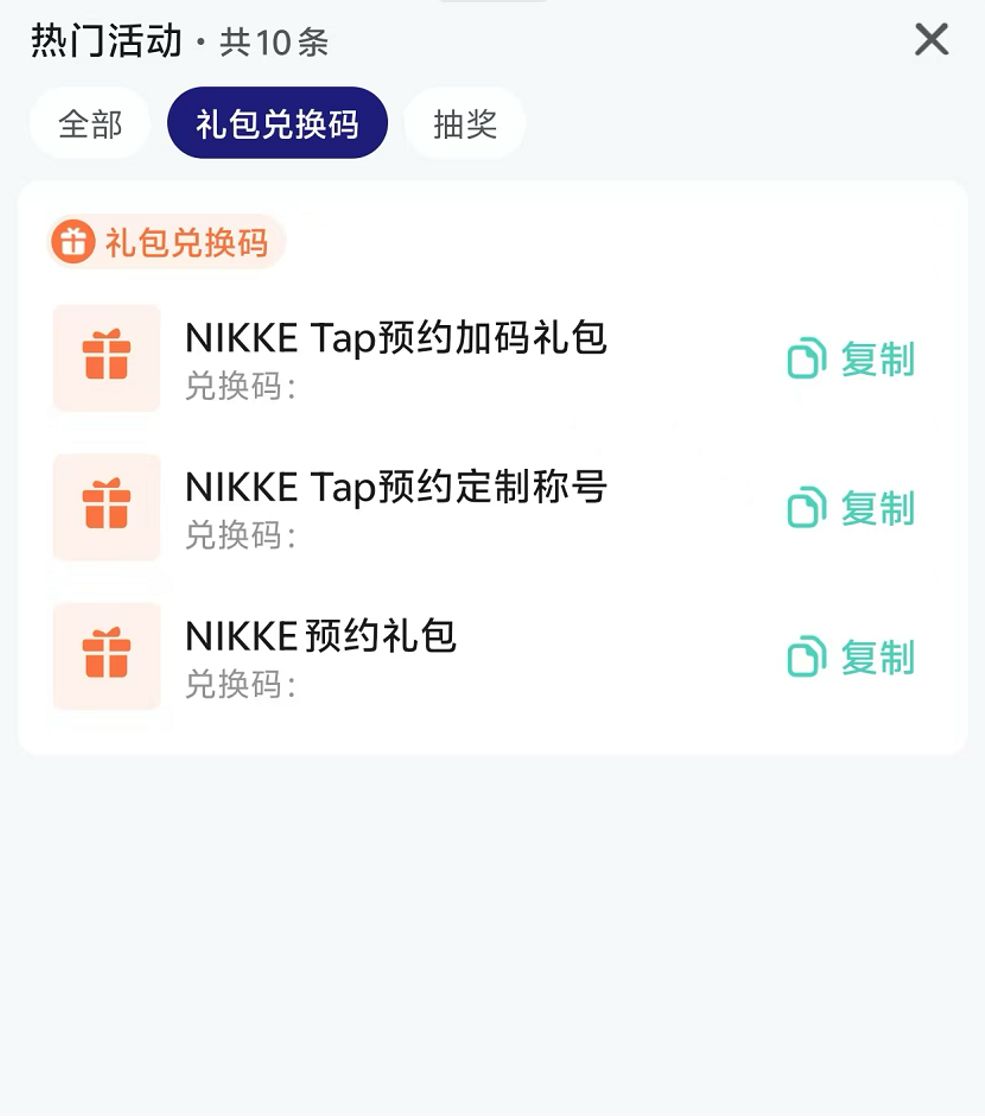Click the copy icon next to NIKKE Tap预约加码礼包

pos(806,360)
